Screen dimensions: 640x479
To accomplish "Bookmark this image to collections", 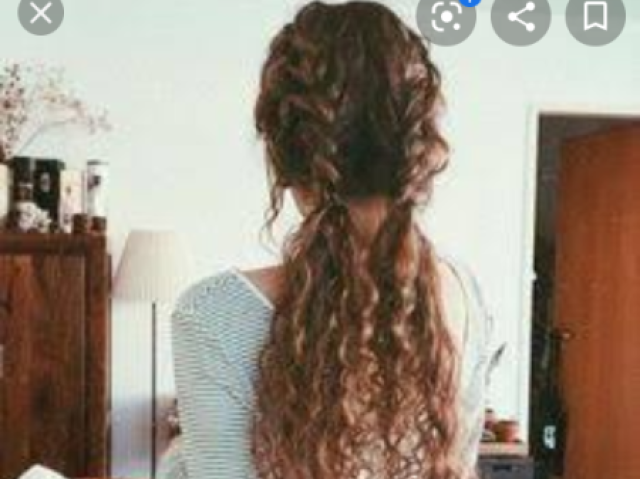I will click(x=594, y=15).
